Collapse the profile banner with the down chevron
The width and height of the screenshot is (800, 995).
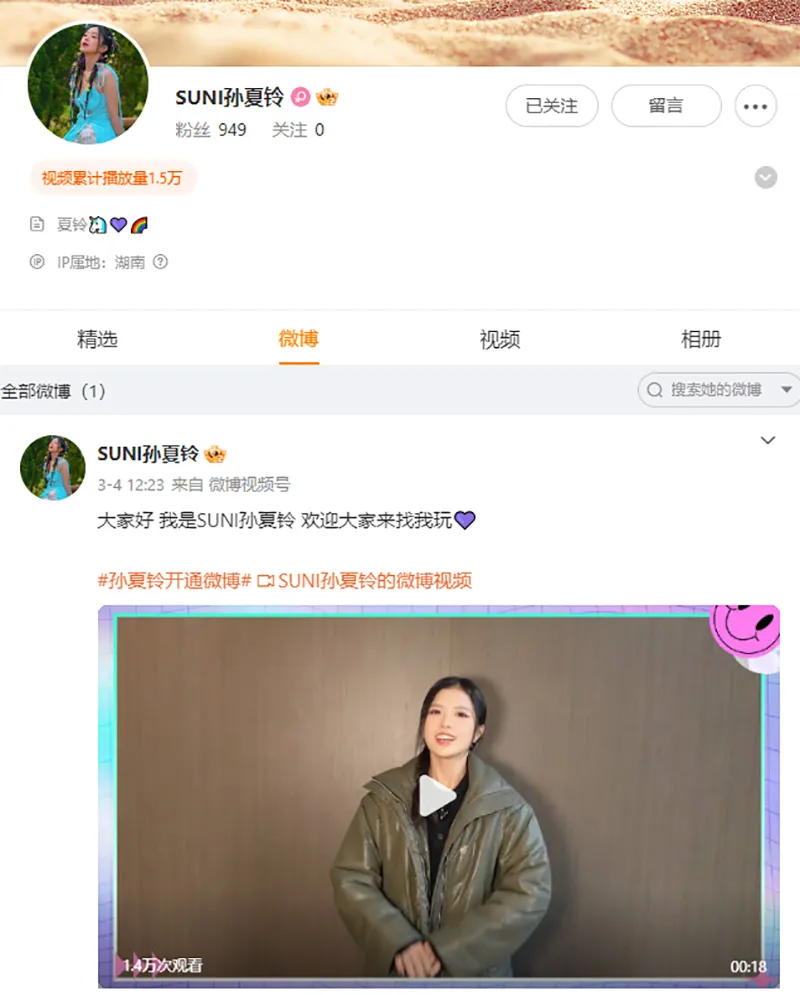pyautogui.click(x=765, y=178)
